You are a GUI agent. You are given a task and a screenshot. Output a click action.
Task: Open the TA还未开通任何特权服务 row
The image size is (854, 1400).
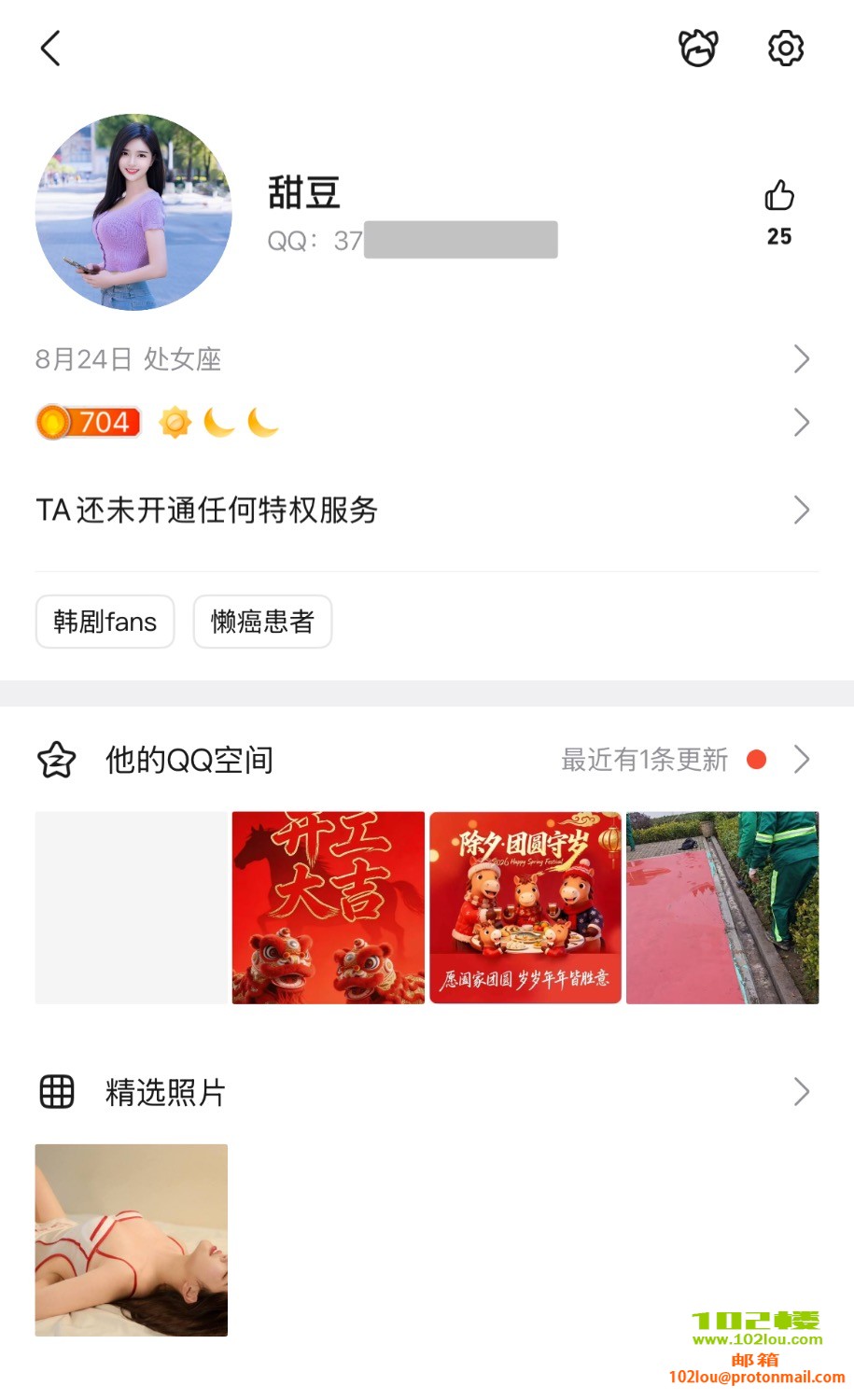point(427,511)
